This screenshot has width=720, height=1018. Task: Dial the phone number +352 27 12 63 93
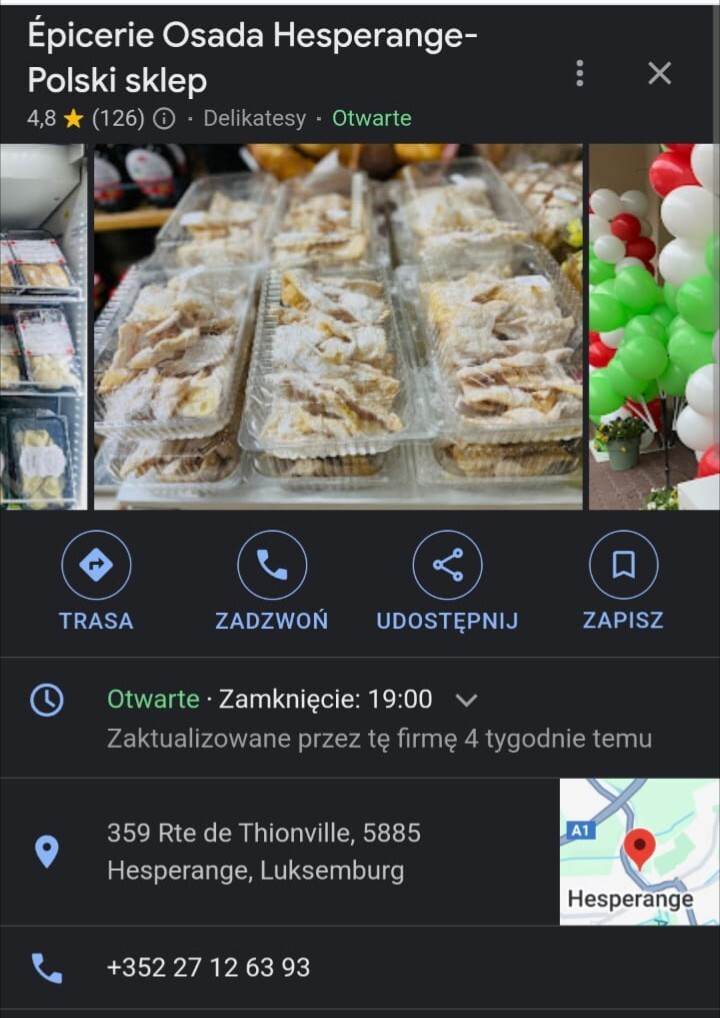(x=208, y=968)
